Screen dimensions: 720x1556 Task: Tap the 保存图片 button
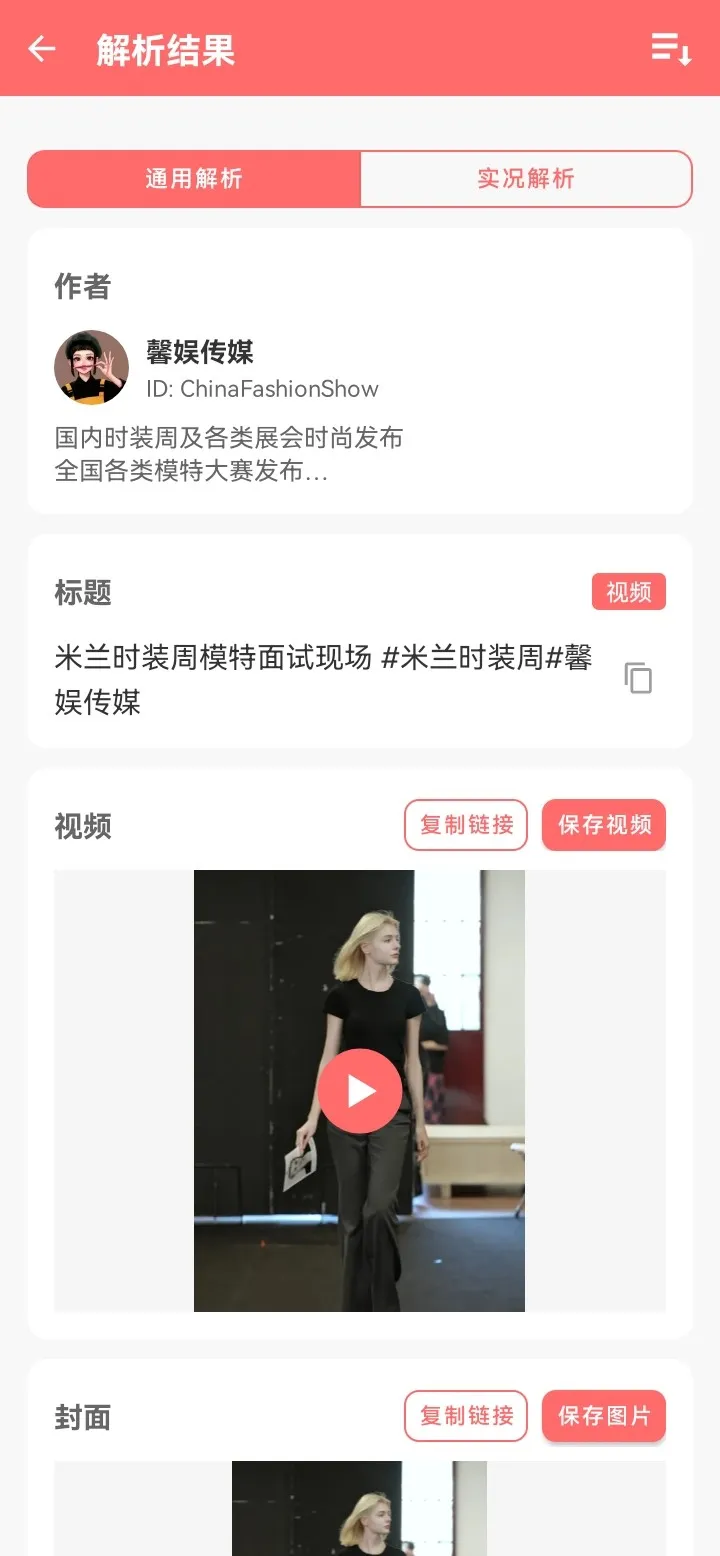tap(604, 1416)
